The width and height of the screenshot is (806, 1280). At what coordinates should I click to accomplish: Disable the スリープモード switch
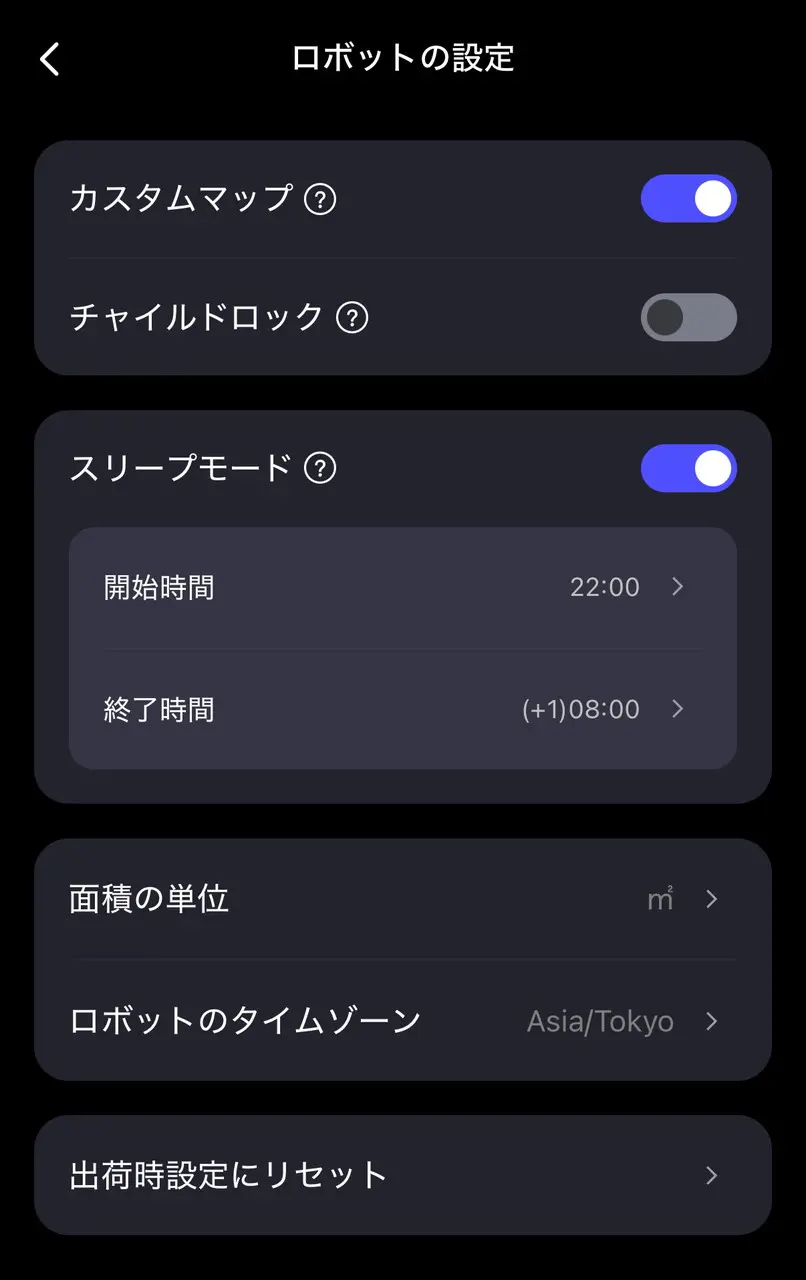click(688, 469)
